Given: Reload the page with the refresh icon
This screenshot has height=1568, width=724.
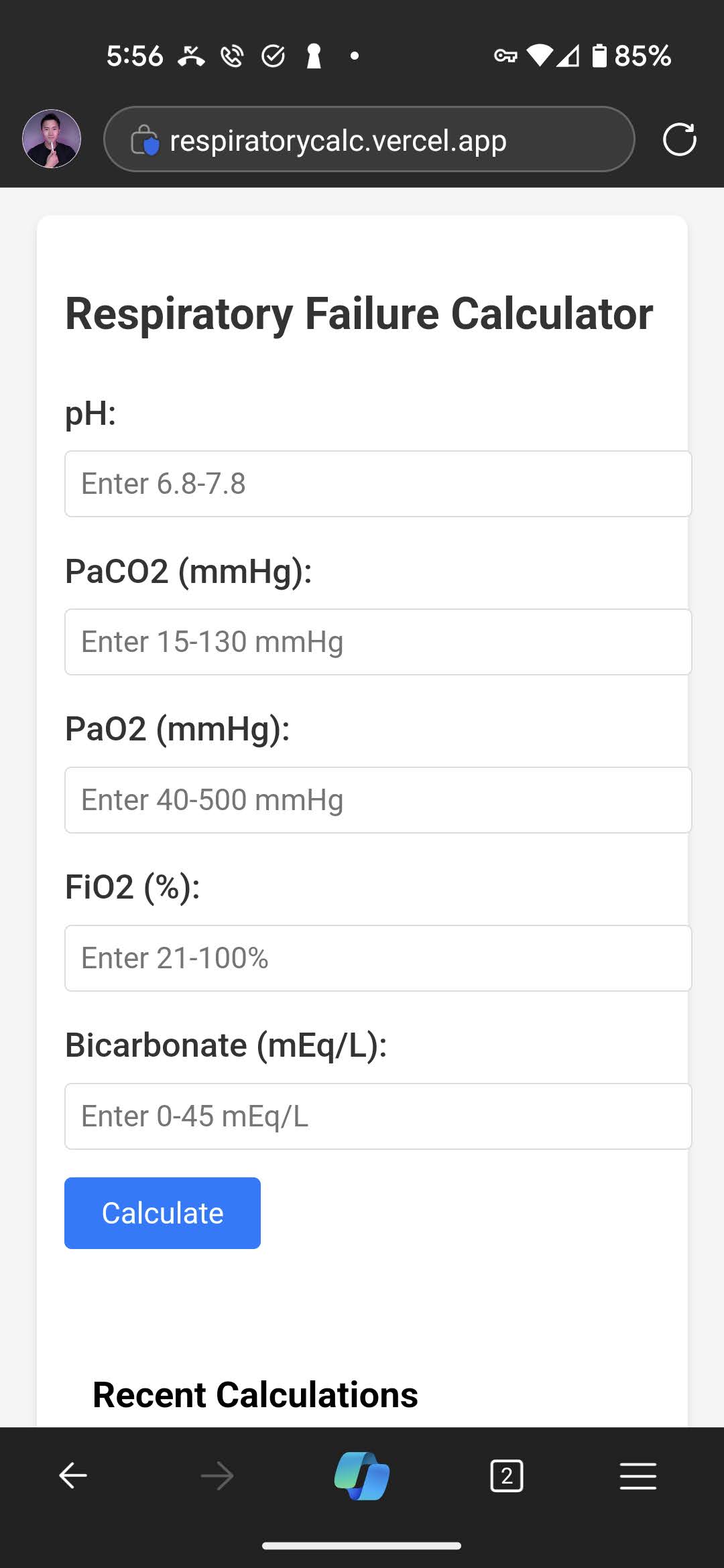Looking at the screenshot, I should click(679, 139).
